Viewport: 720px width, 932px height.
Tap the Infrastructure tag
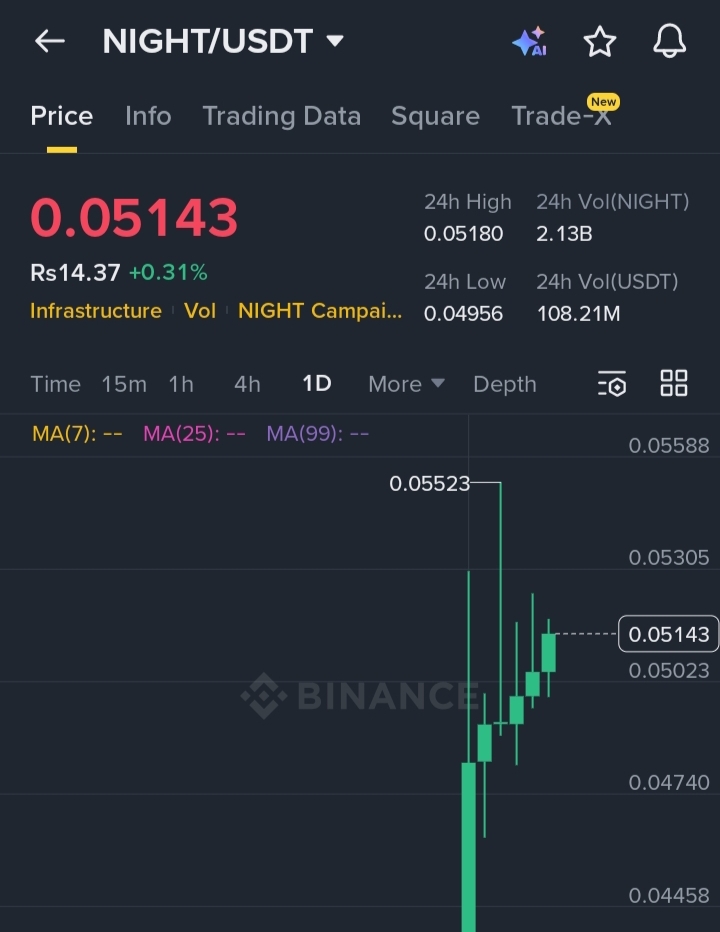[x=96, y=311]
